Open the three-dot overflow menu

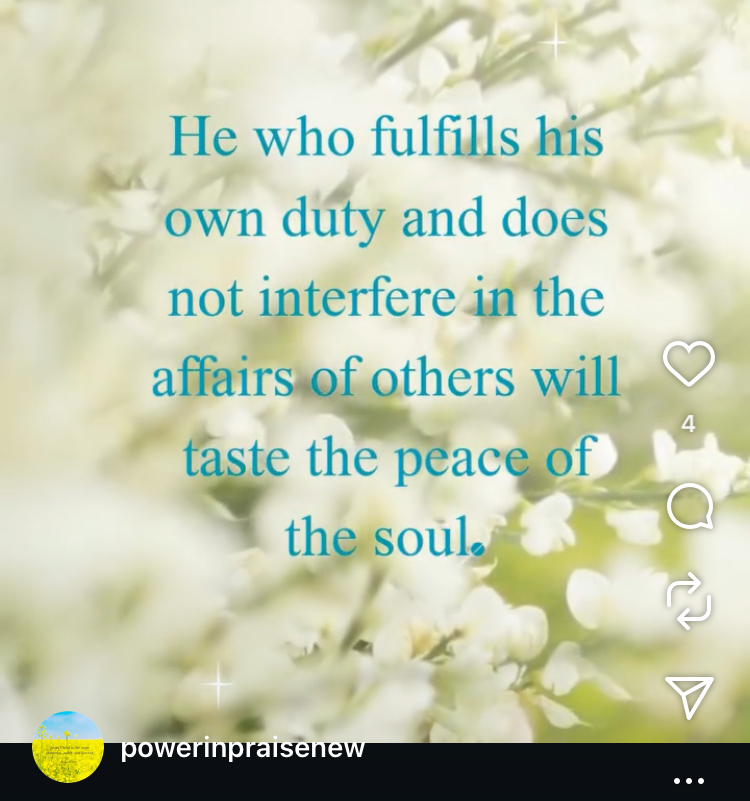pyautogui.click(x=689, y=780)
